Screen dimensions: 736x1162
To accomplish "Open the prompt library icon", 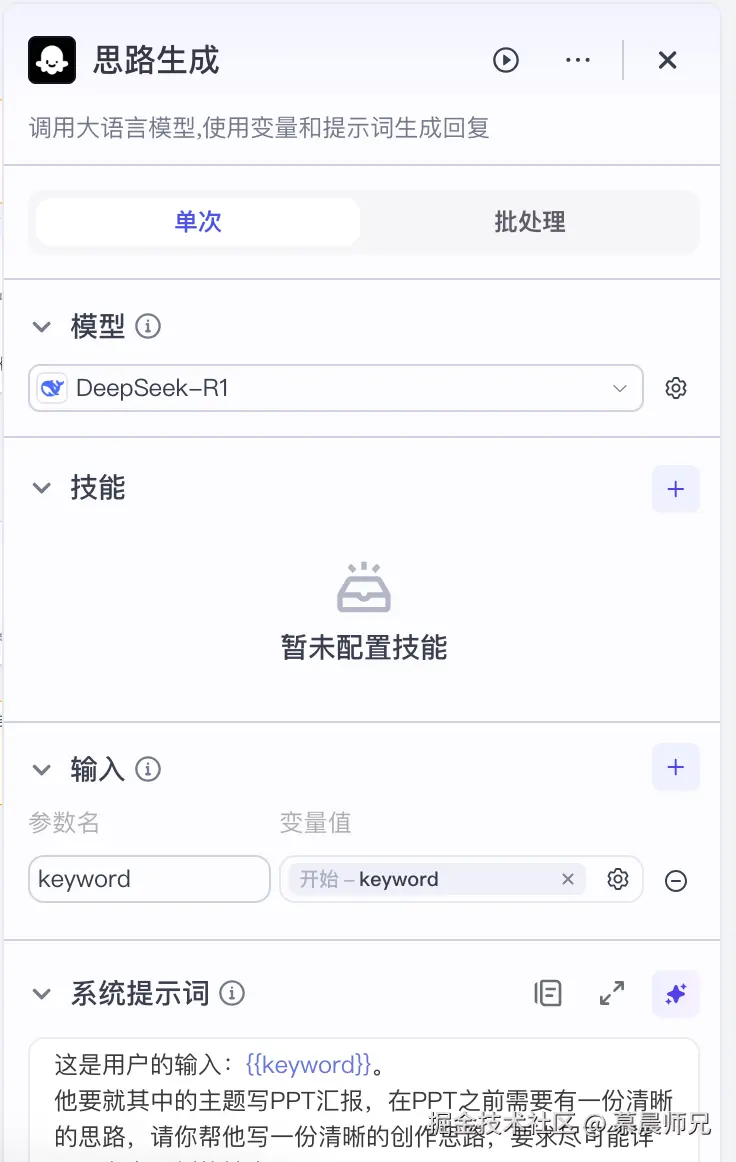I will 548,993.
